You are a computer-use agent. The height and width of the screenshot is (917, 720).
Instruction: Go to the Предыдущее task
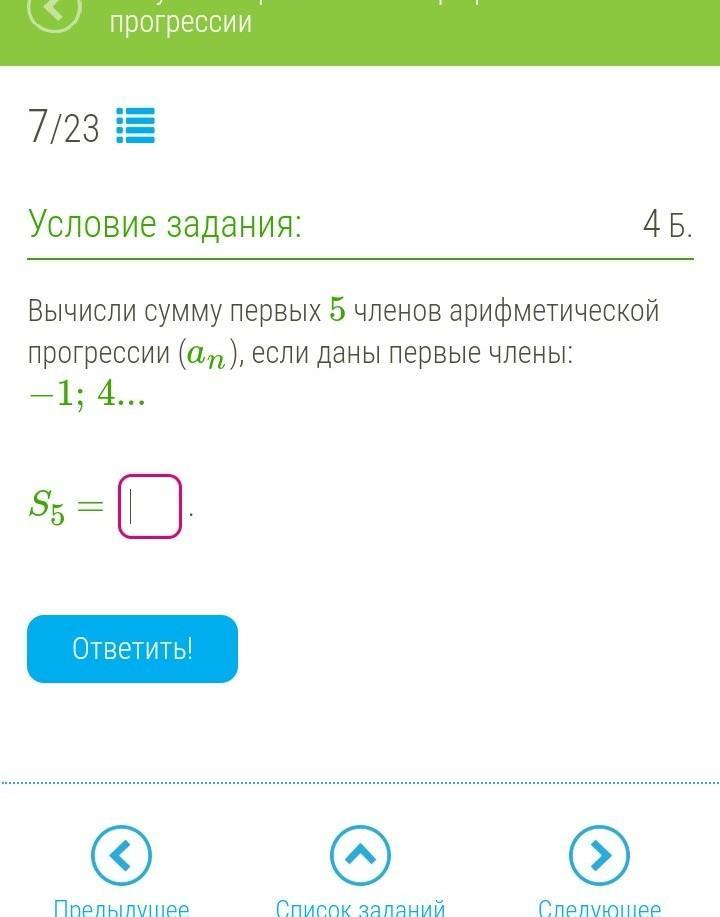point(121,857)
